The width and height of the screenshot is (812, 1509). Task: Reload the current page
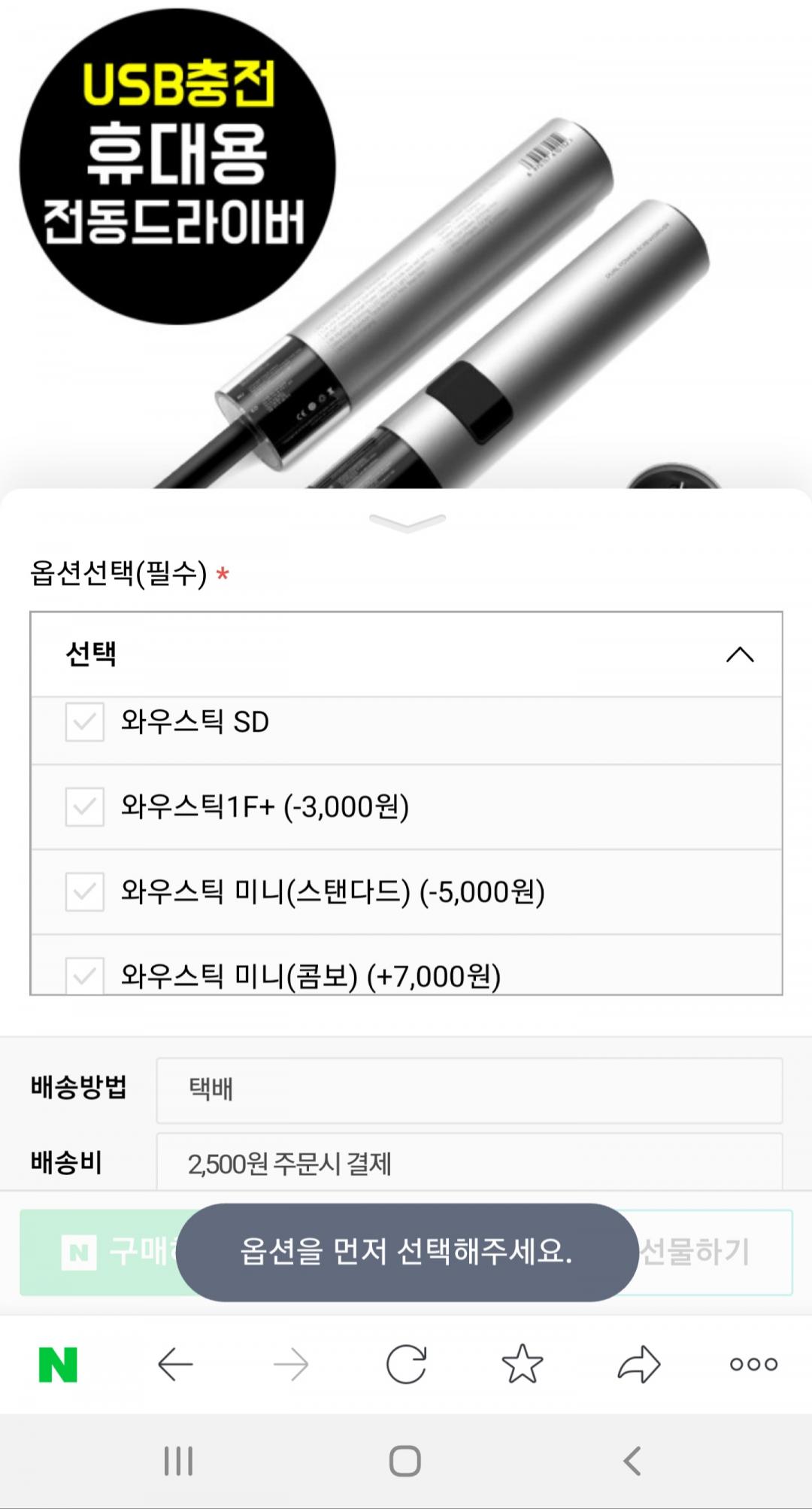406,1365
